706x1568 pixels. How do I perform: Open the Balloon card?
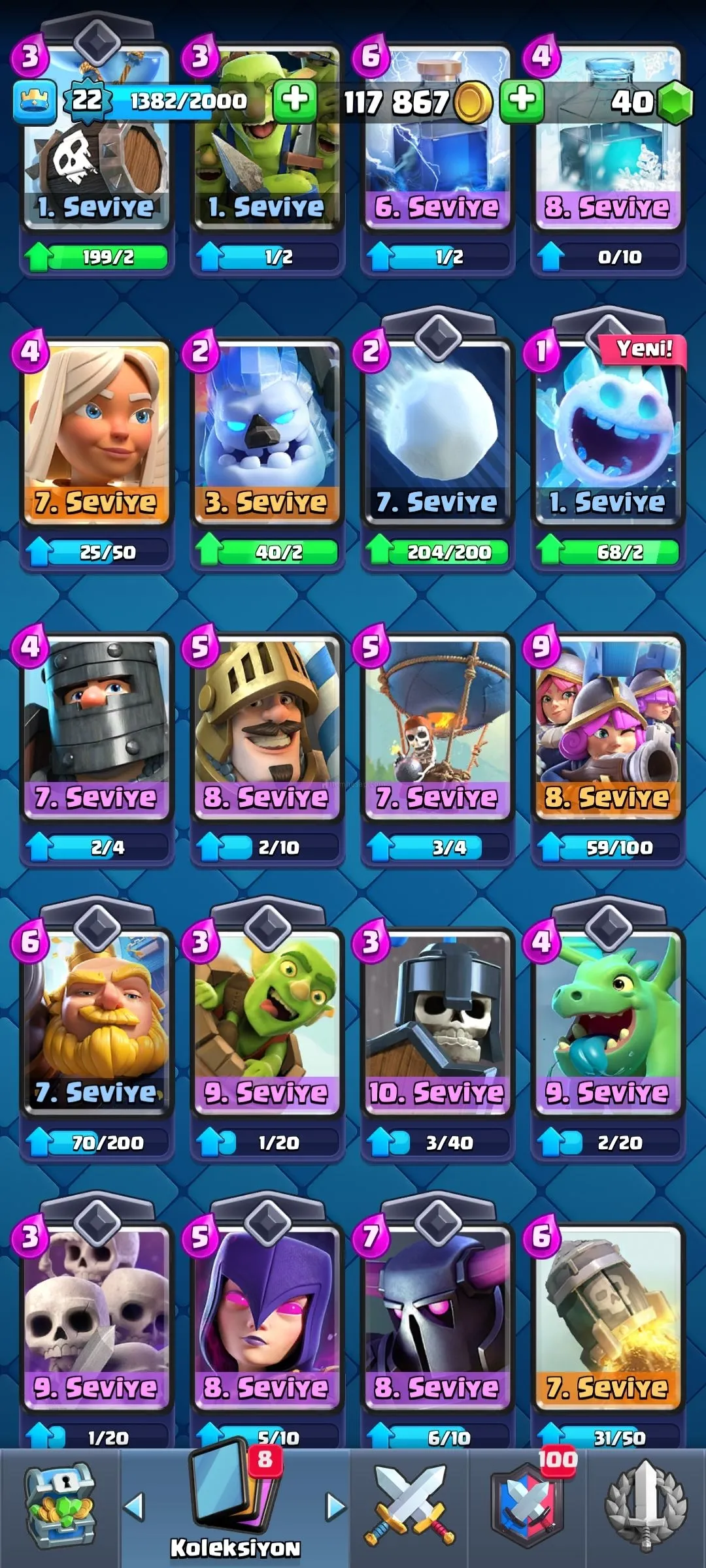(437, 725)
